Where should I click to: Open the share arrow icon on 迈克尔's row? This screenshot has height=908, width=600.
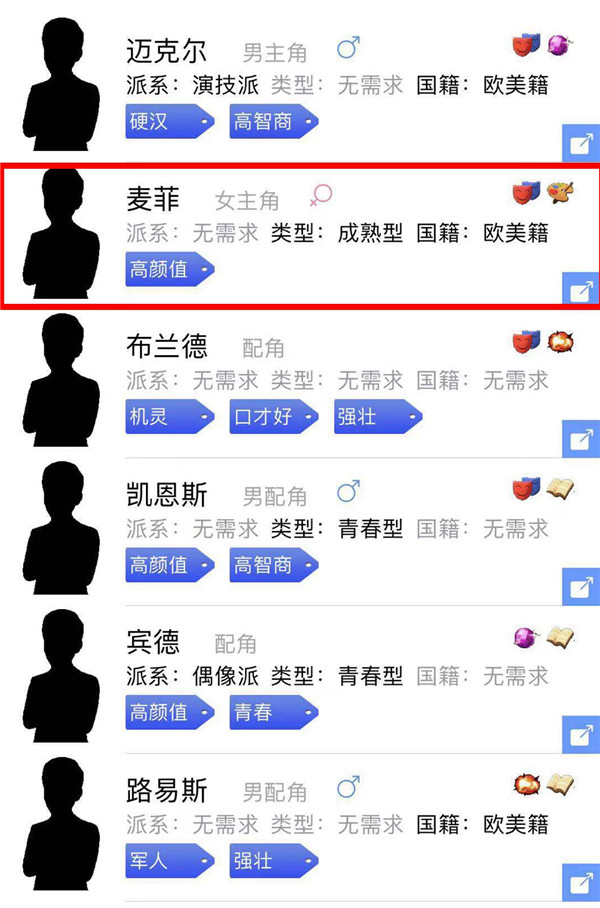point(581,145)
